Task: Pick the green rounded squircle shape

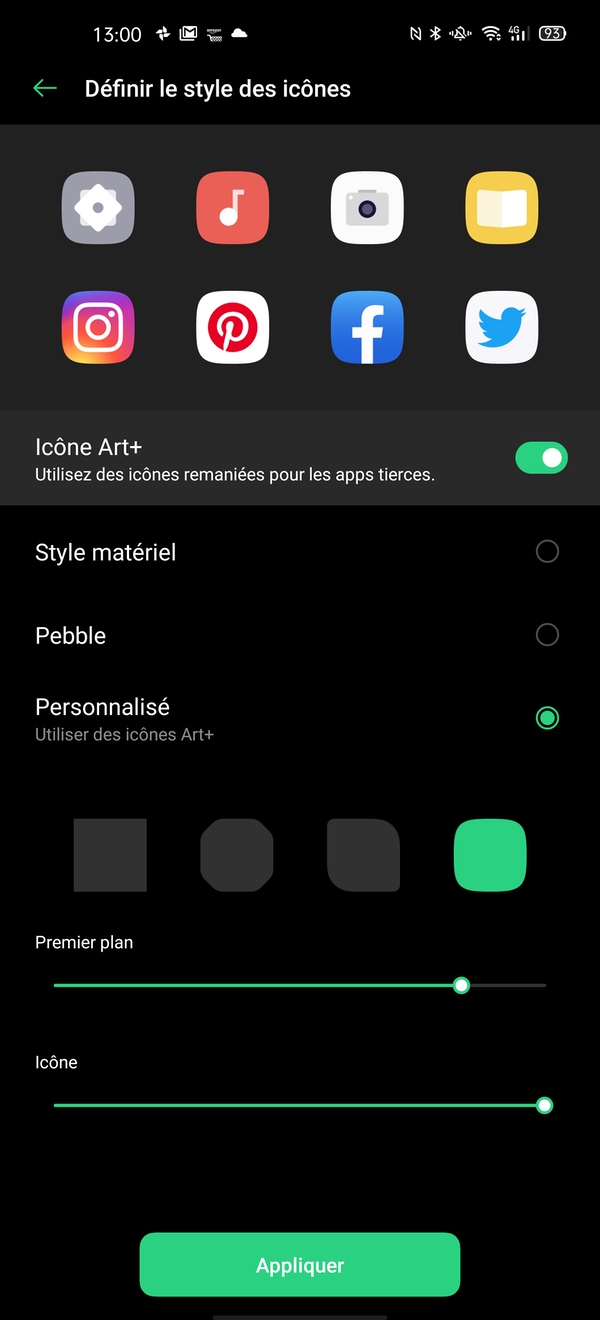Action: click(x=490, y=855)
